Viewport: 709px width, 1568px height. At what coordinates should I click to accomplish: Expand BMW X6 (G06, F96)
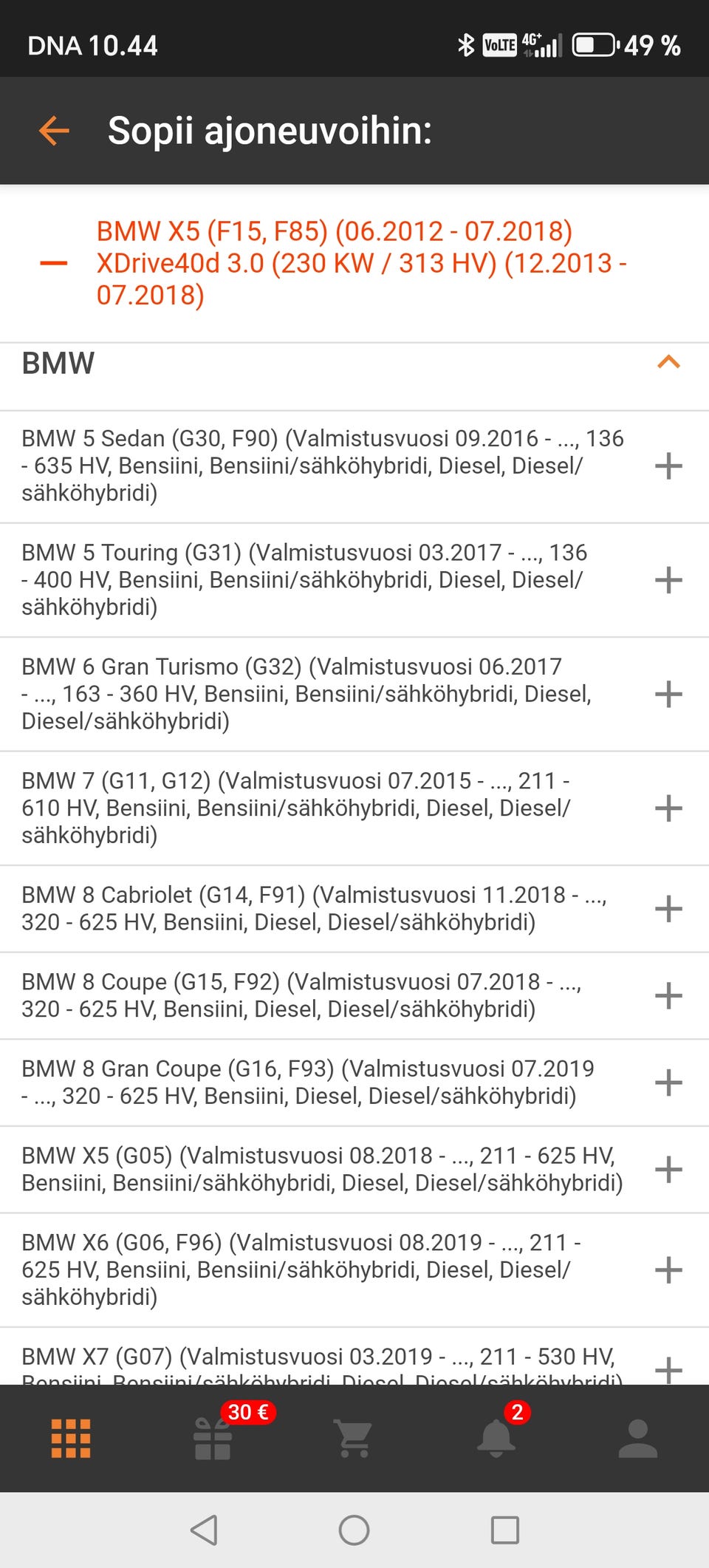point(668,1269)
